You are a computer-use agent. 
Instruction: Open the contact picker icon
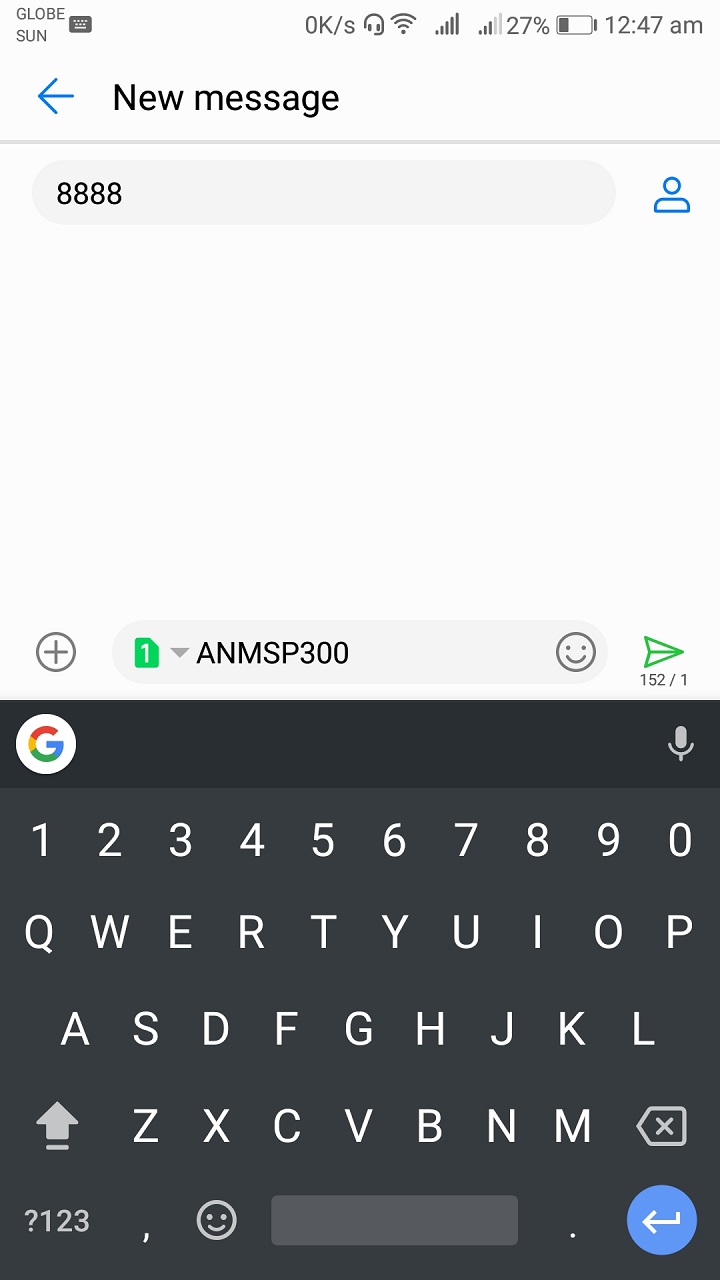(x=672, y=194)
